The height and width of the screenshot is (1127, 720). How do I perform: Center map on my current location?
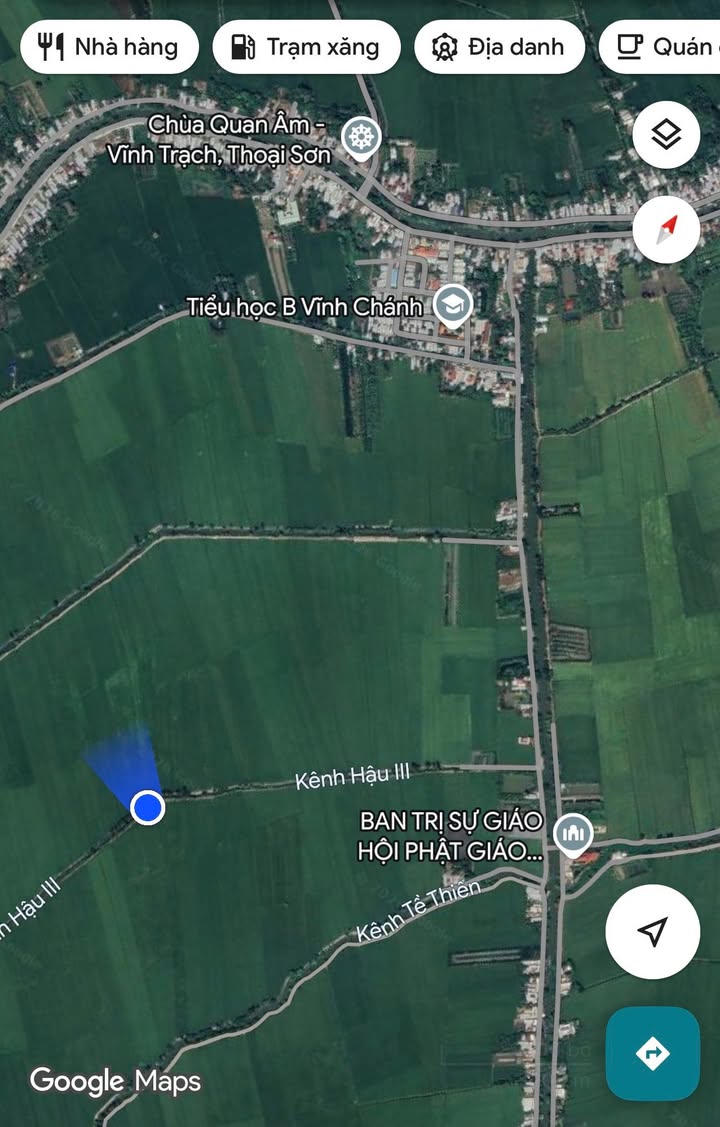click(x=652, y=932)
